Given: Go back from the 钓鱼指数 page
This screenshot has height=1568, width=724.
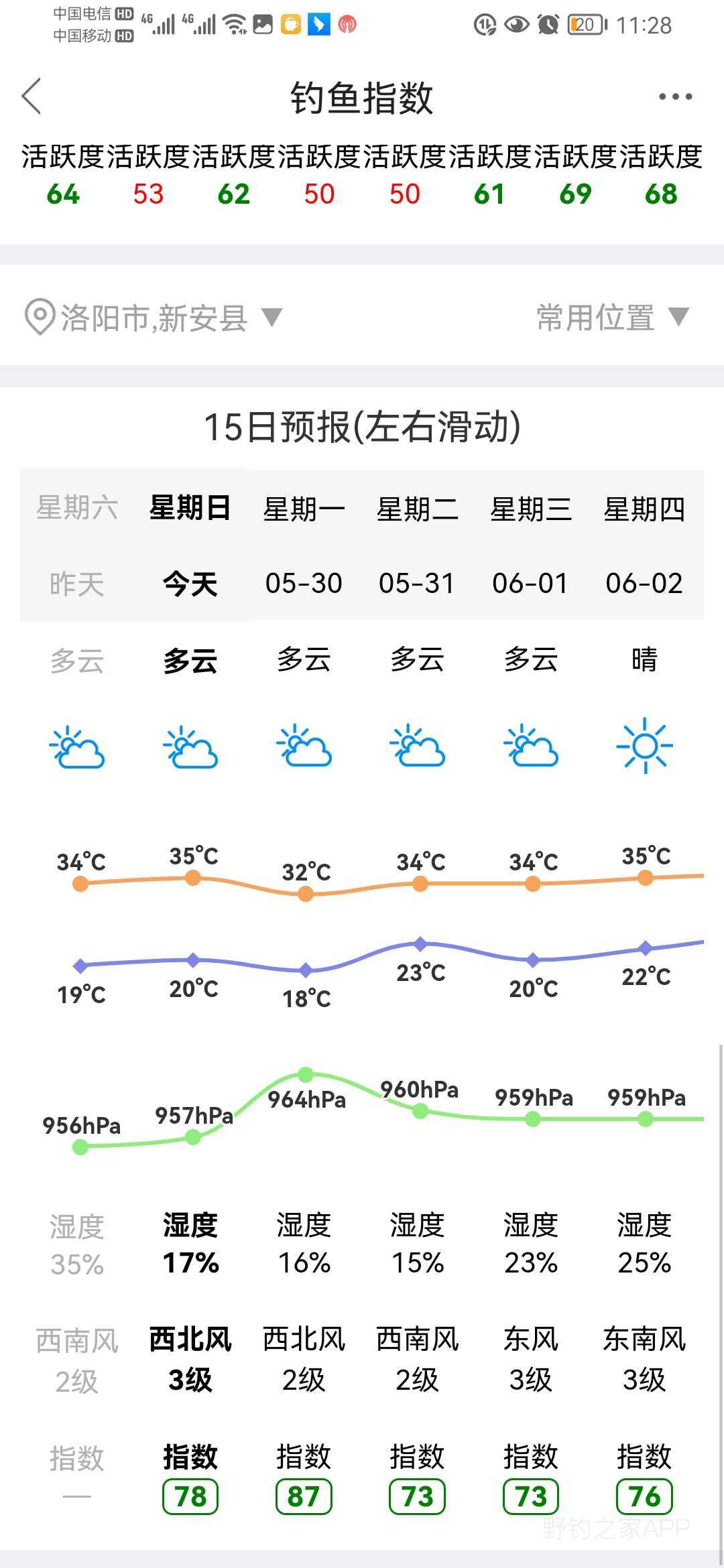Looking at the screenshot, I should point(32,96).
